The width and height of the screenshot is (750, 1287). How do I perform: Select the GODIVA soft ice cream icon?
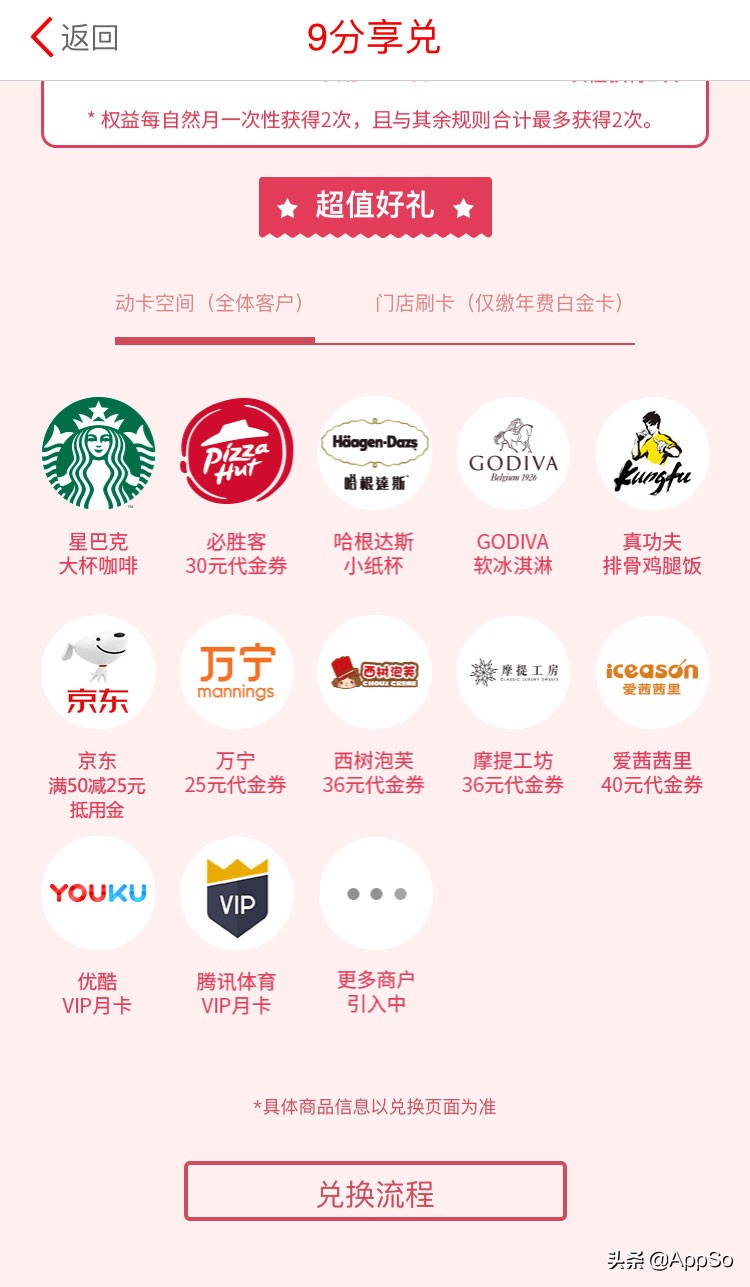point(513,453)
